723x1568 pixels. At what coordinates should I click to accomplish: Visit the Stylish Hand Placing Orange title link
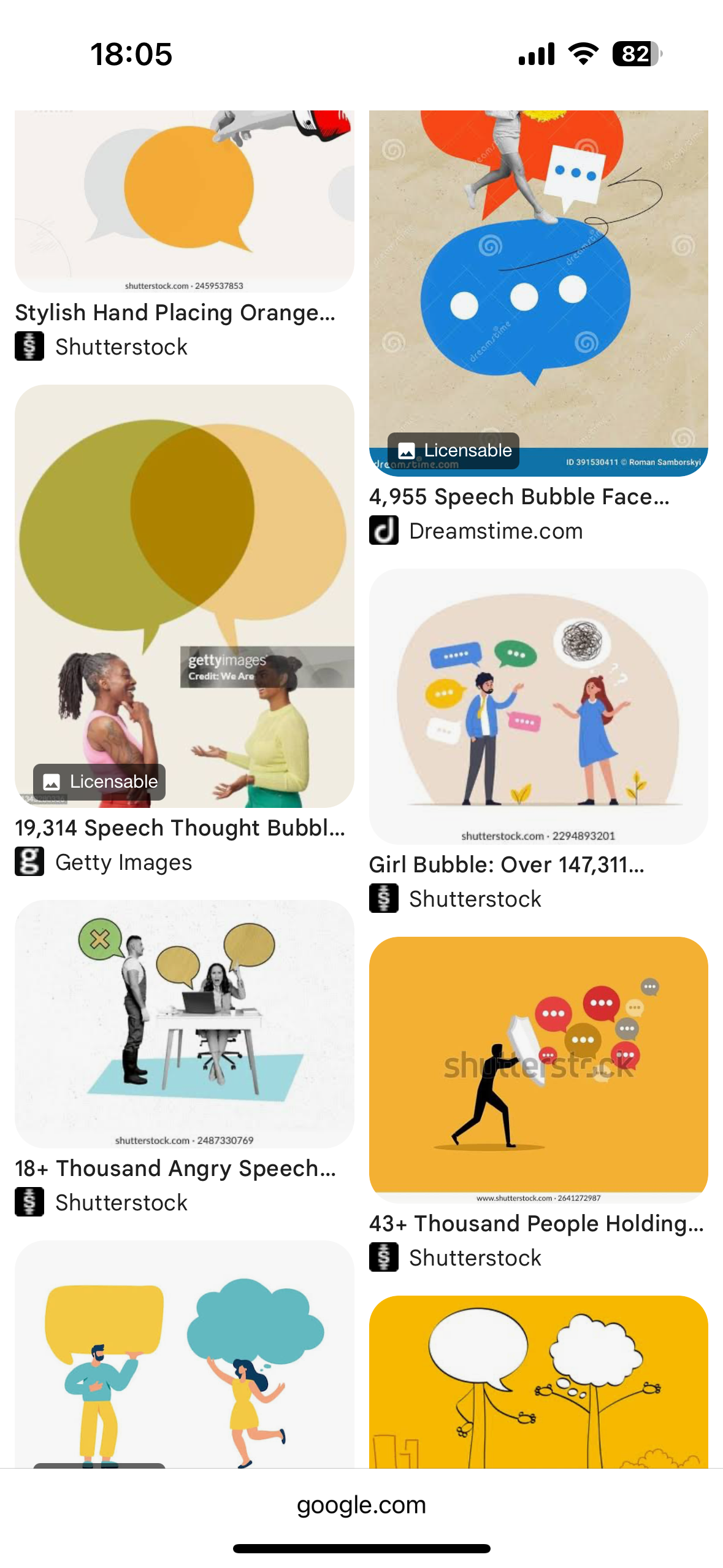coord(175,313)
